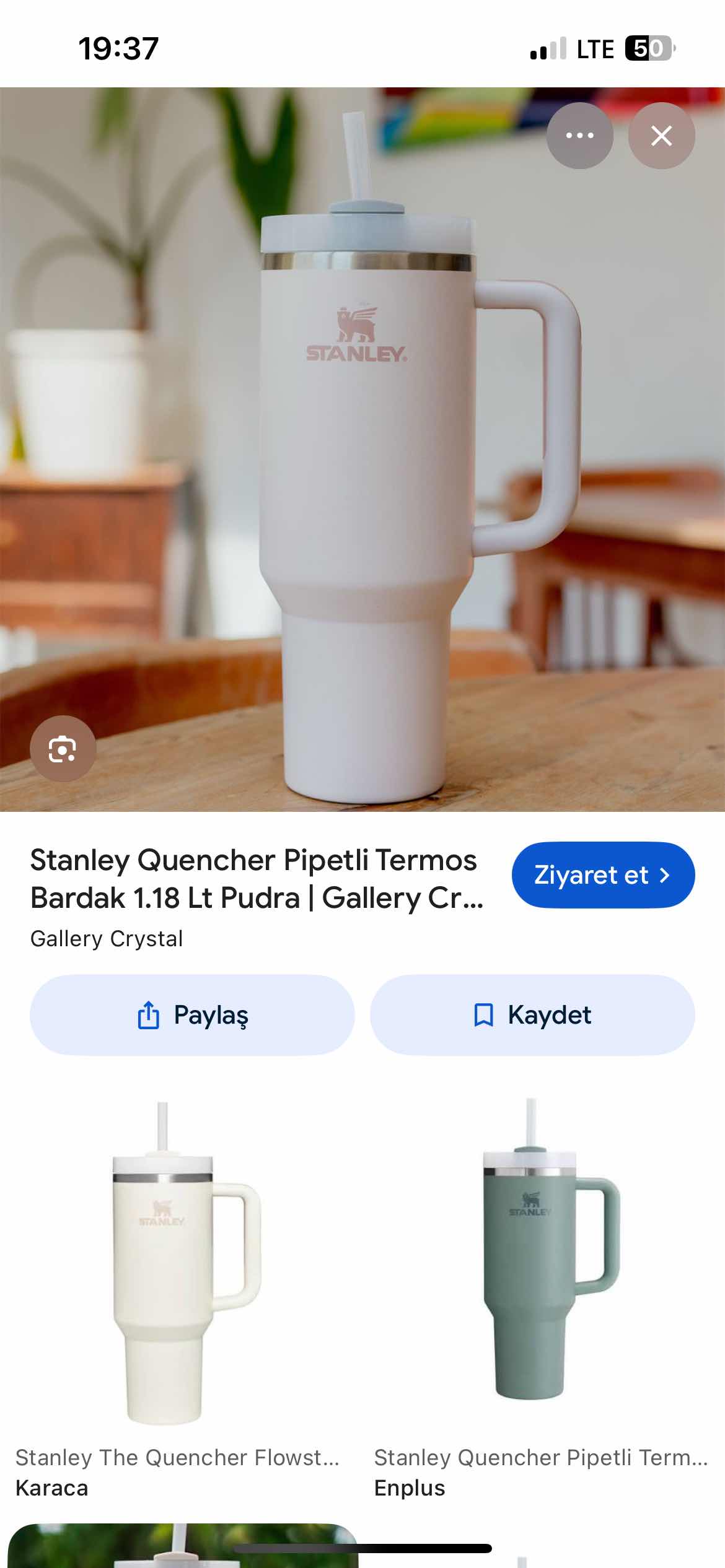Tap the Ziyaret et button
The image size is (725, 1568).
tap(602, 874)
